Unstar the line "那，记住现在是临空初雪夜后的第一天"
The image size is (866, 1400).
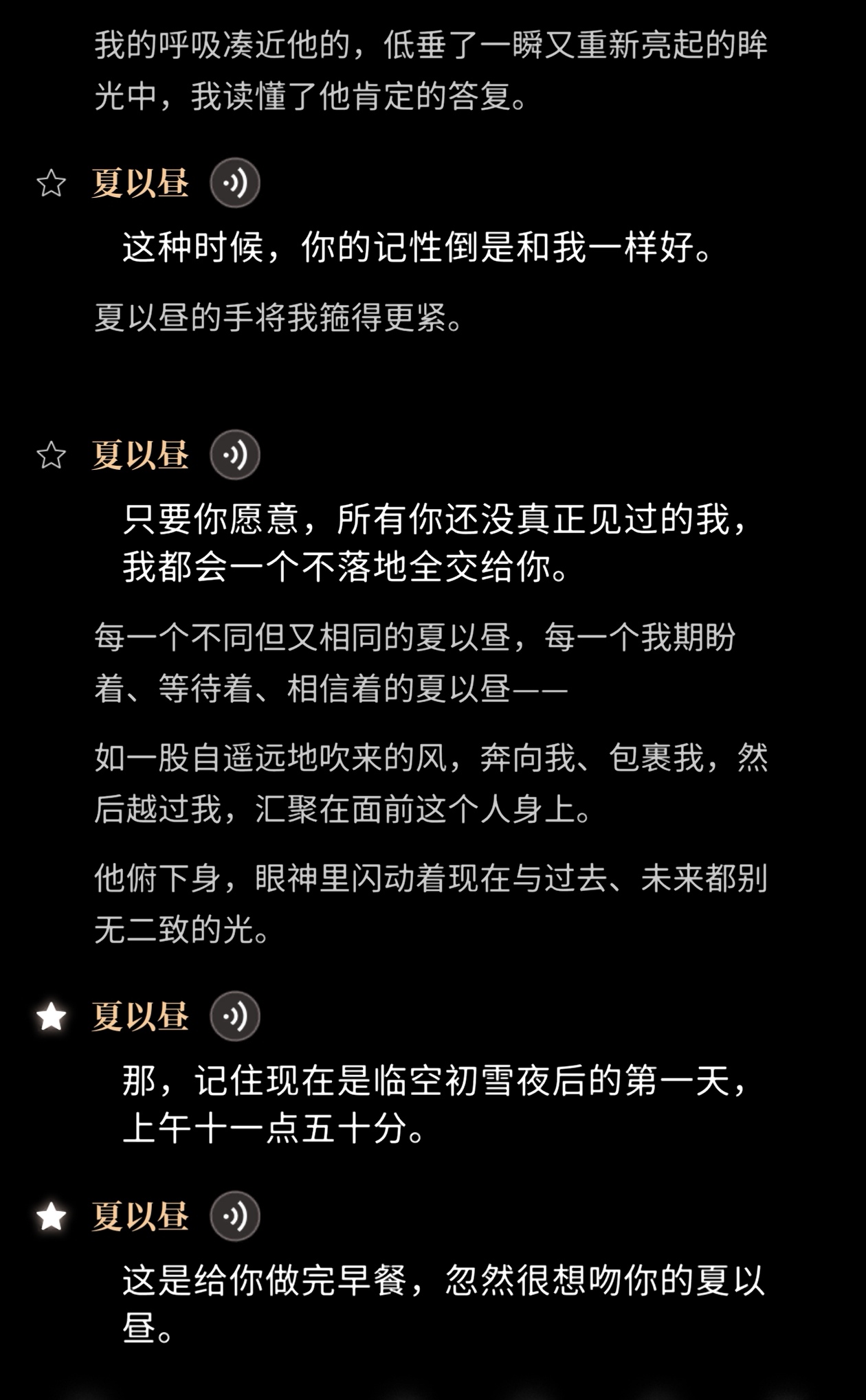click(x=52, y=1016)
